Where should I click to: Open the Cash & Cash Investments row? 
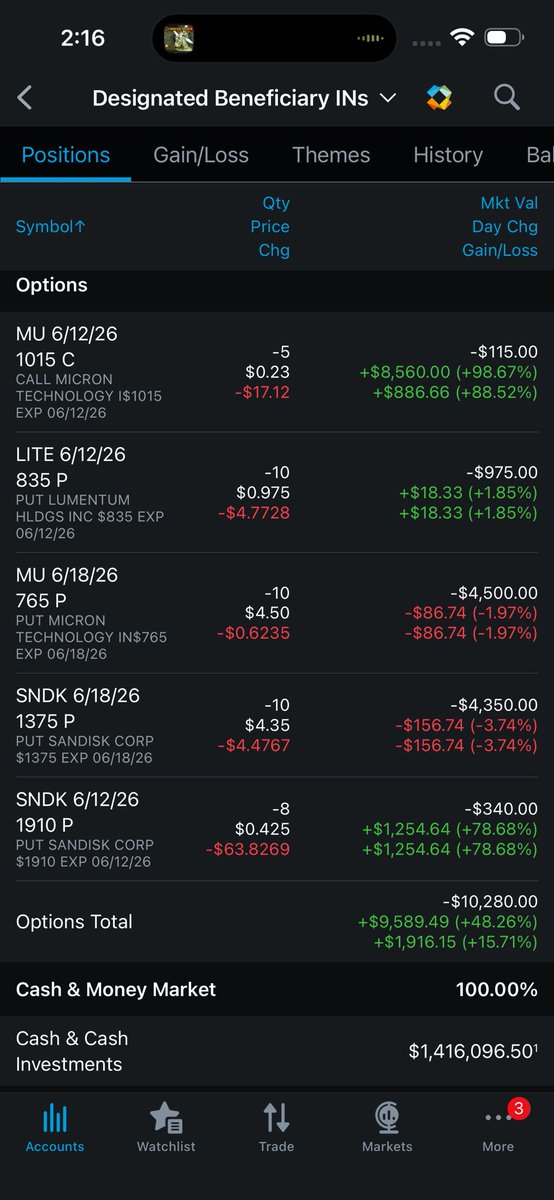point(277,1052)
